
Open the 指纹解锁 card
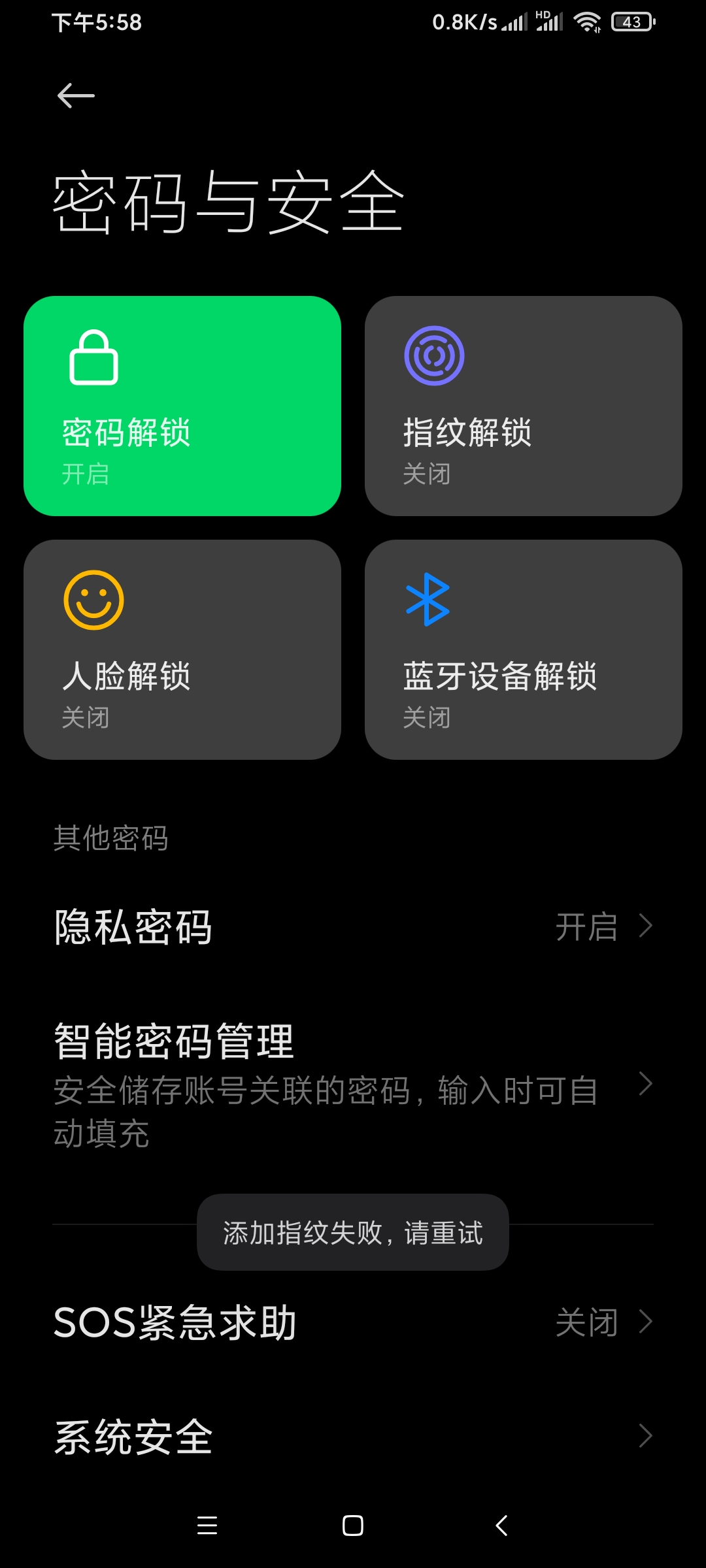click(524, 406)
